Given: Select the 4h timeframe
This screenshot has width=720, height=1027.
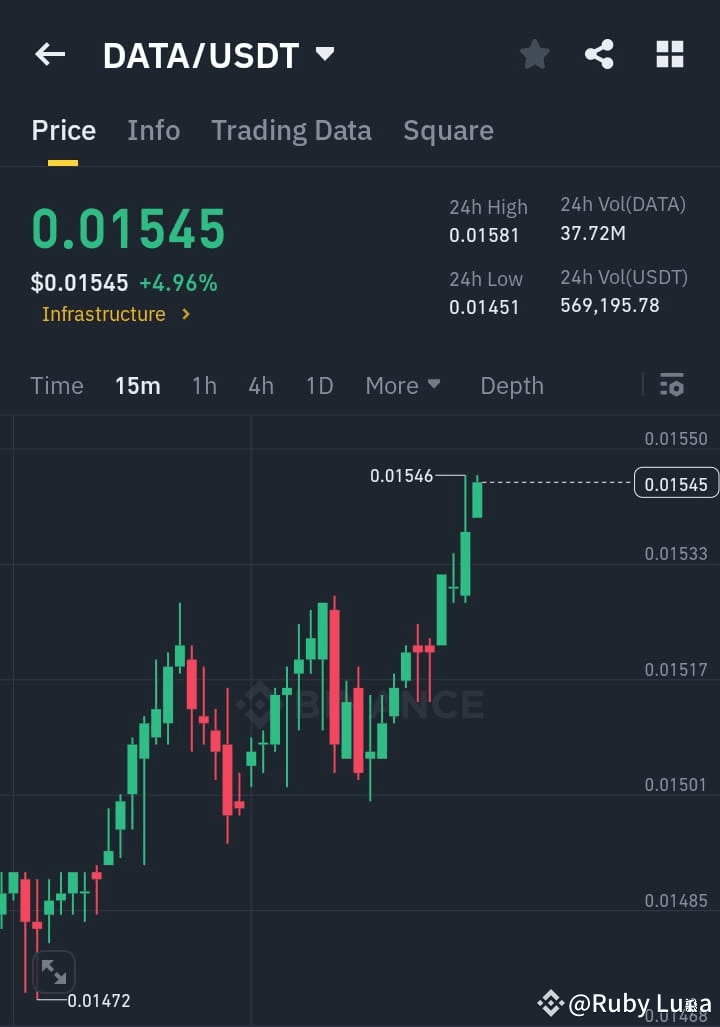Looking at the screenshot, I should point(261,385).
